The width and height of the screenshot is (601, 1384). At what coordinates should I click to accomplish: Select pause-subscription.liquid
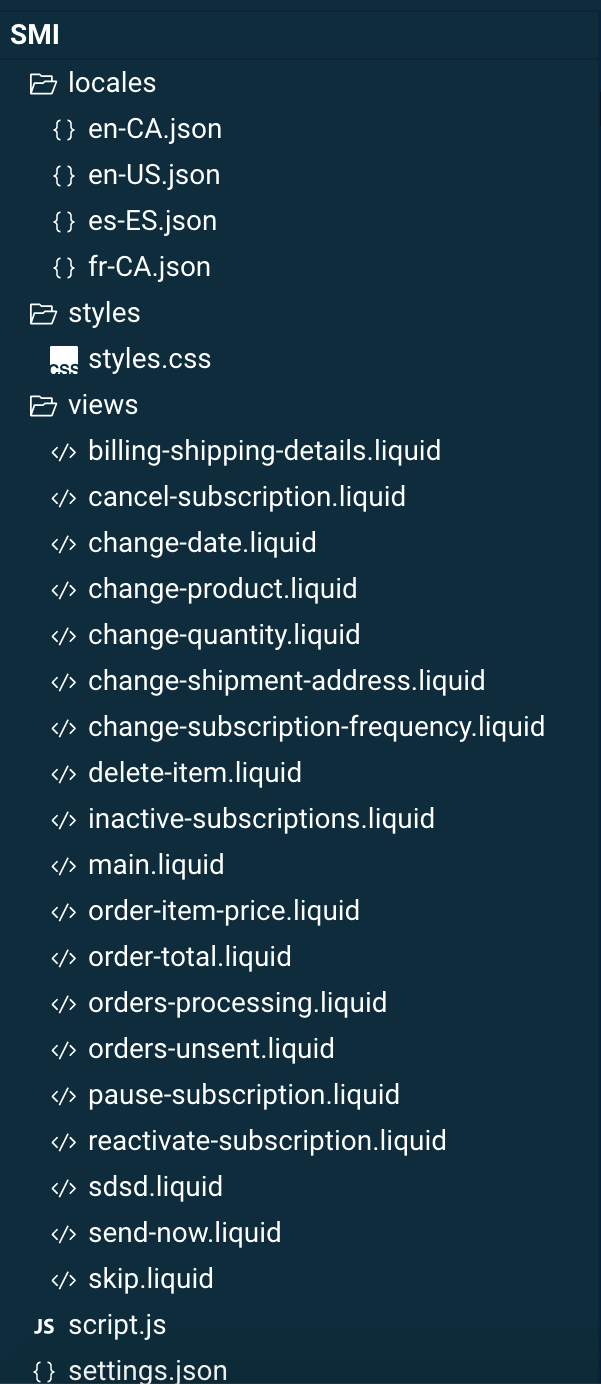[243, 1095]
